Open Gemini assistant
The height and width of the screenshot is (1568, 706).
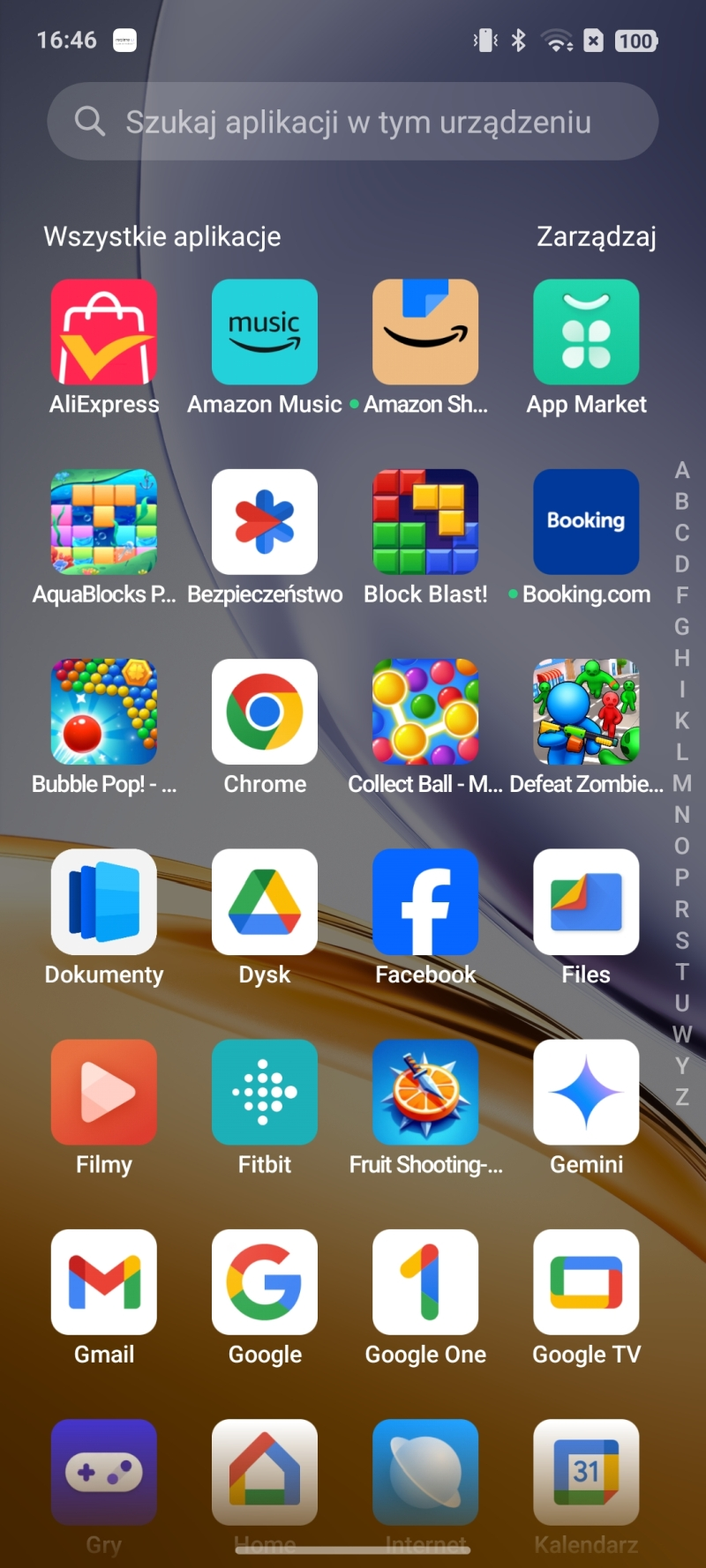click(586, 1093)
